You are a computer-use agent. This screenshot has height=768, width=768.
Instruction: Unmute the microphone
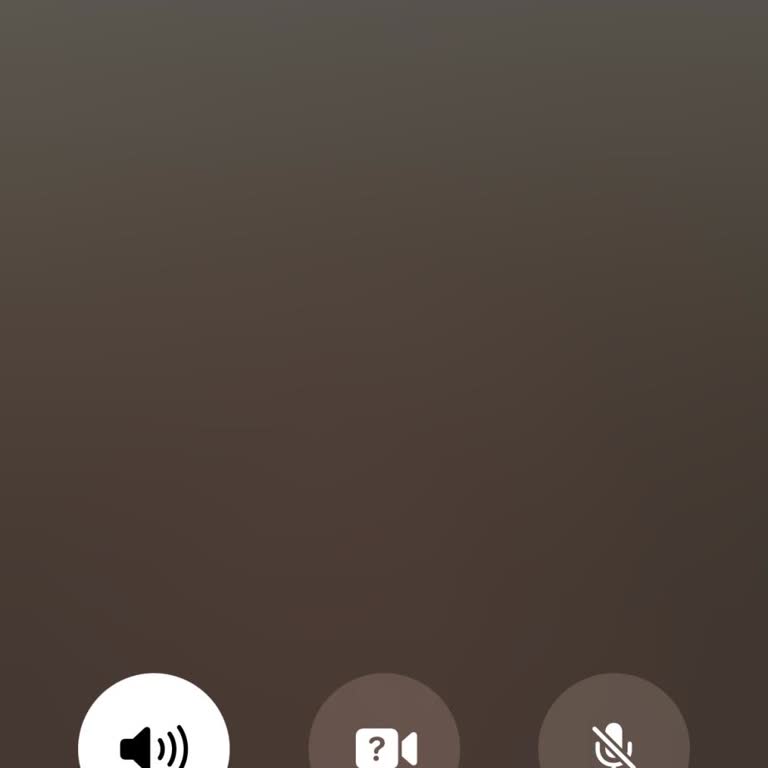(x=613, y=740)
